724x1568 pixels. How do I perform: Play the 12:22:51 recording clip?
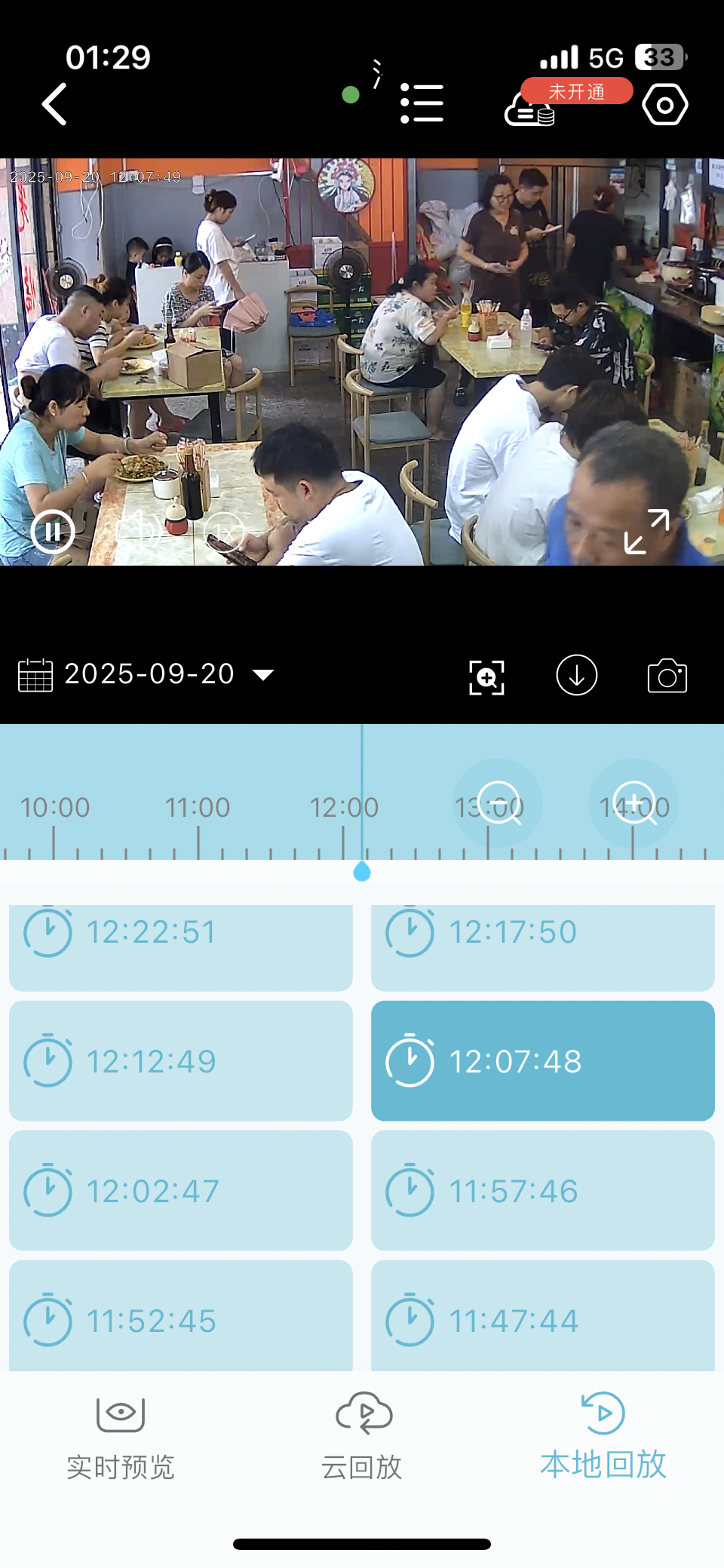[x=181, y=943]
